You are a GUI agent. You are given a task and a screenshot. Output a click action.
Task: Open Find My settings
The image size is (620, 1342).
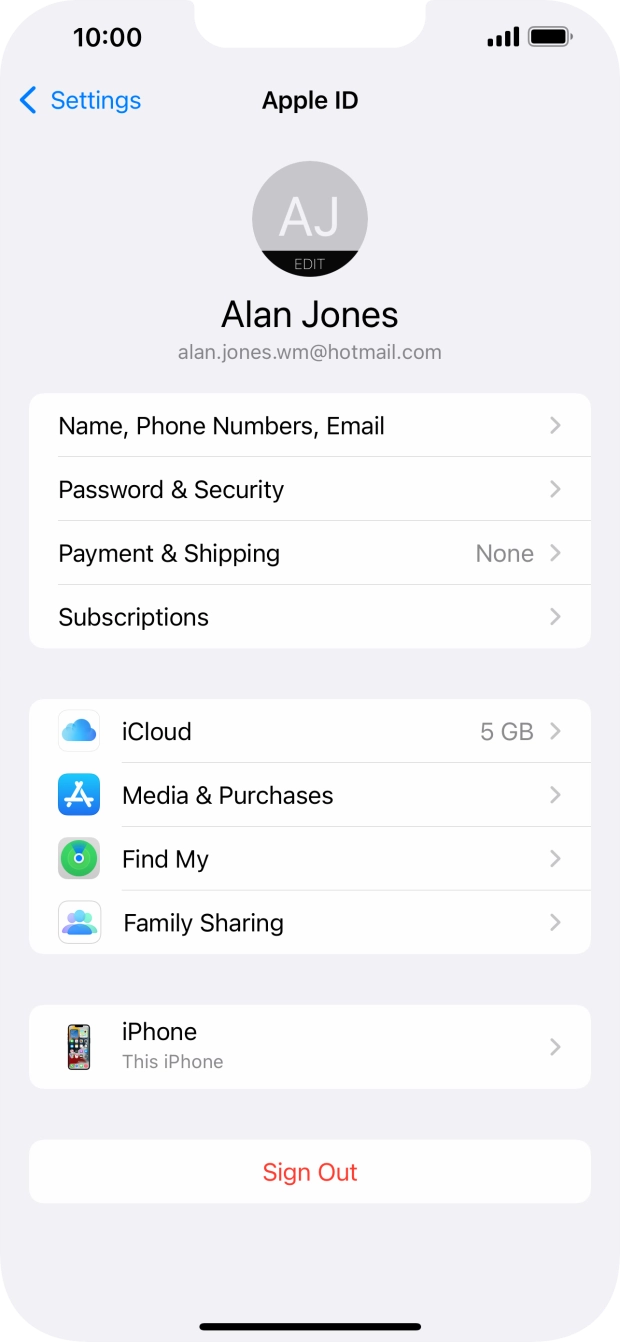pyautogui.click(x=310, y=859)
